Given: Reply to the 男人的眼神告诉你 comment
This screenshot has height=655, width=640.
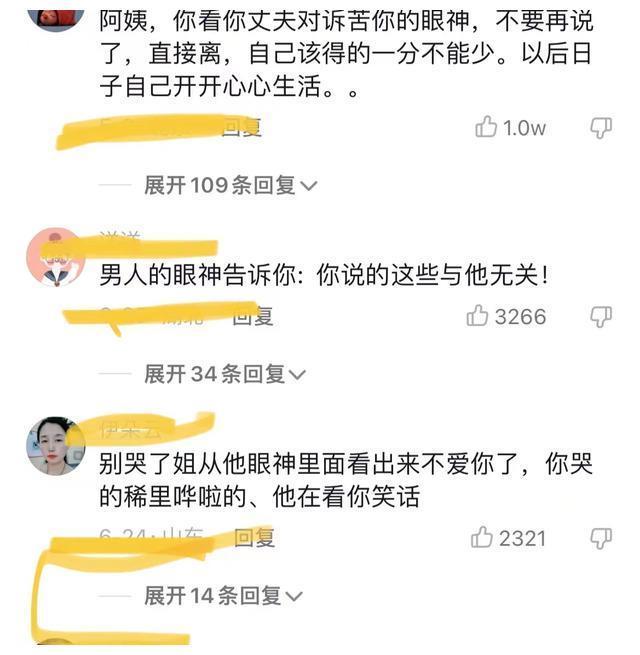Looking at the screenshot, I should point(252,317).
